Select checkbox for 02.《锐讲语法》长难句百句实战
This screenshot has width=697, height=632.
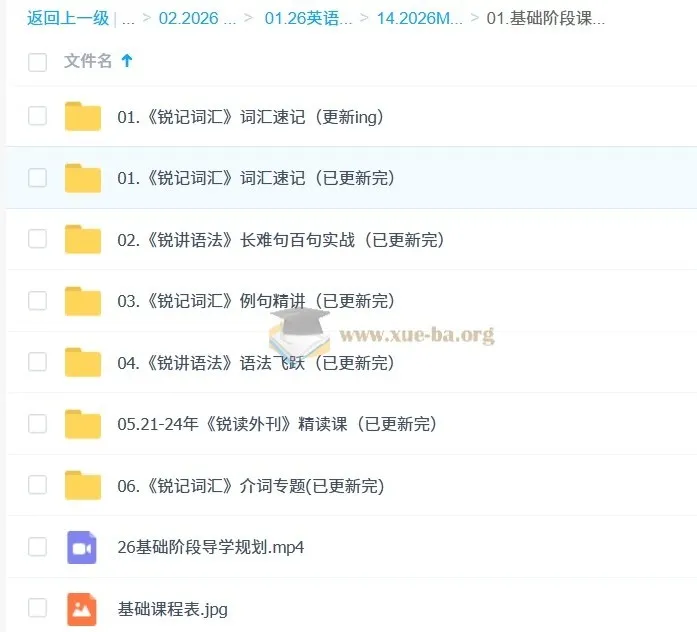point(37,239)
